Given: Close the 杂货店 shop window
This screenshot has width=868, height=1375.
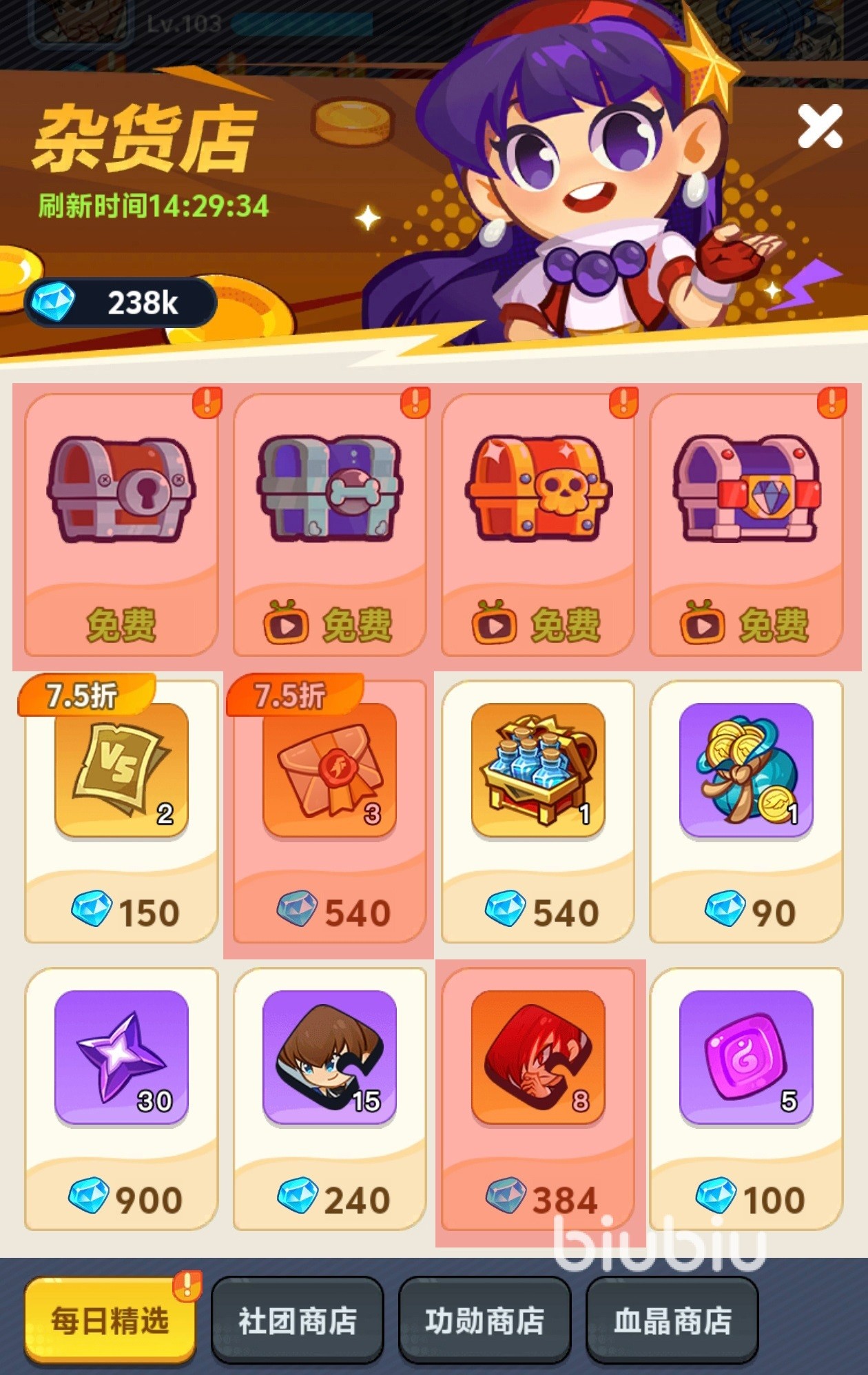Looking at the screenshot, I should pyautogui.click(x=820, y=127).
